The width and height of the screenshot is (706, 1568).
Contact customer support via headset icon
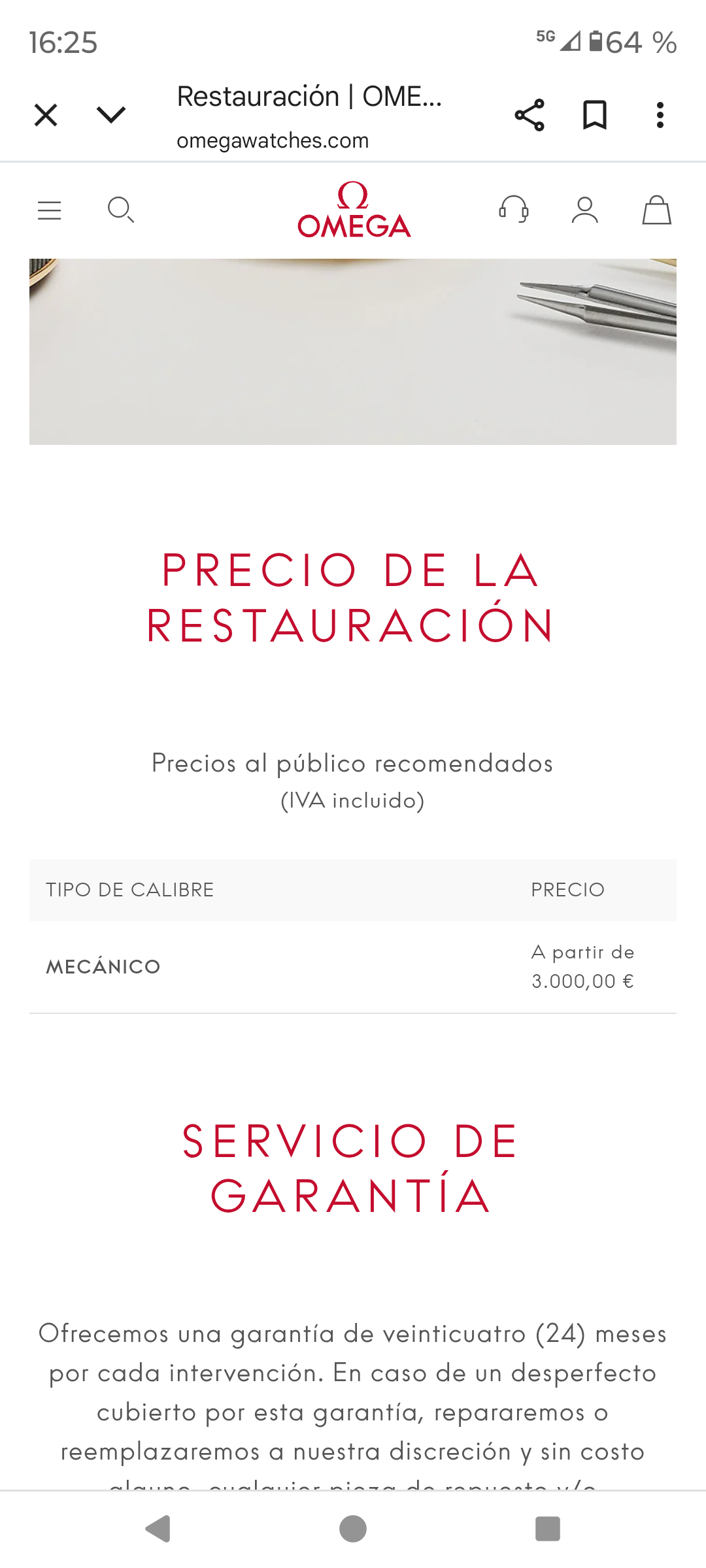click(x=514, y=210)
